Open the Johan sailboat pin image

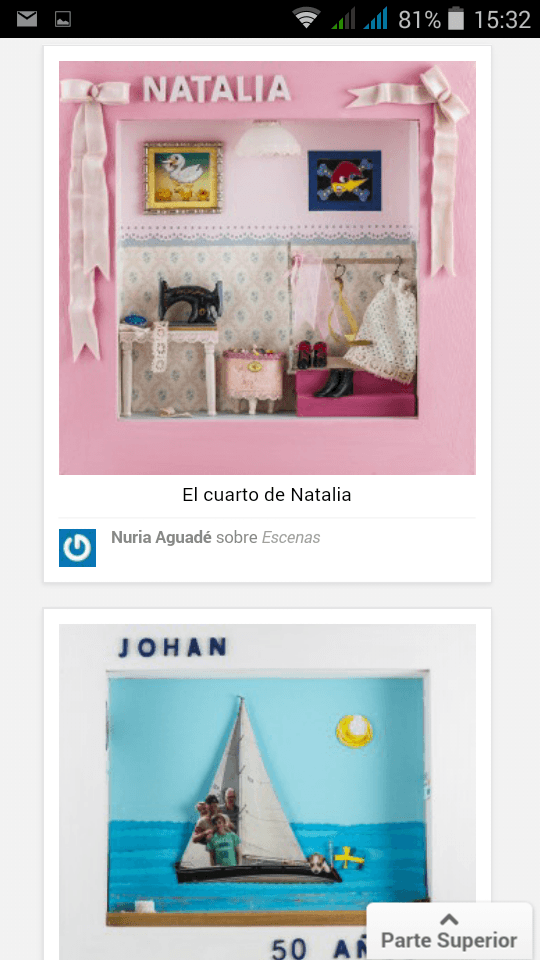[267, 792]
